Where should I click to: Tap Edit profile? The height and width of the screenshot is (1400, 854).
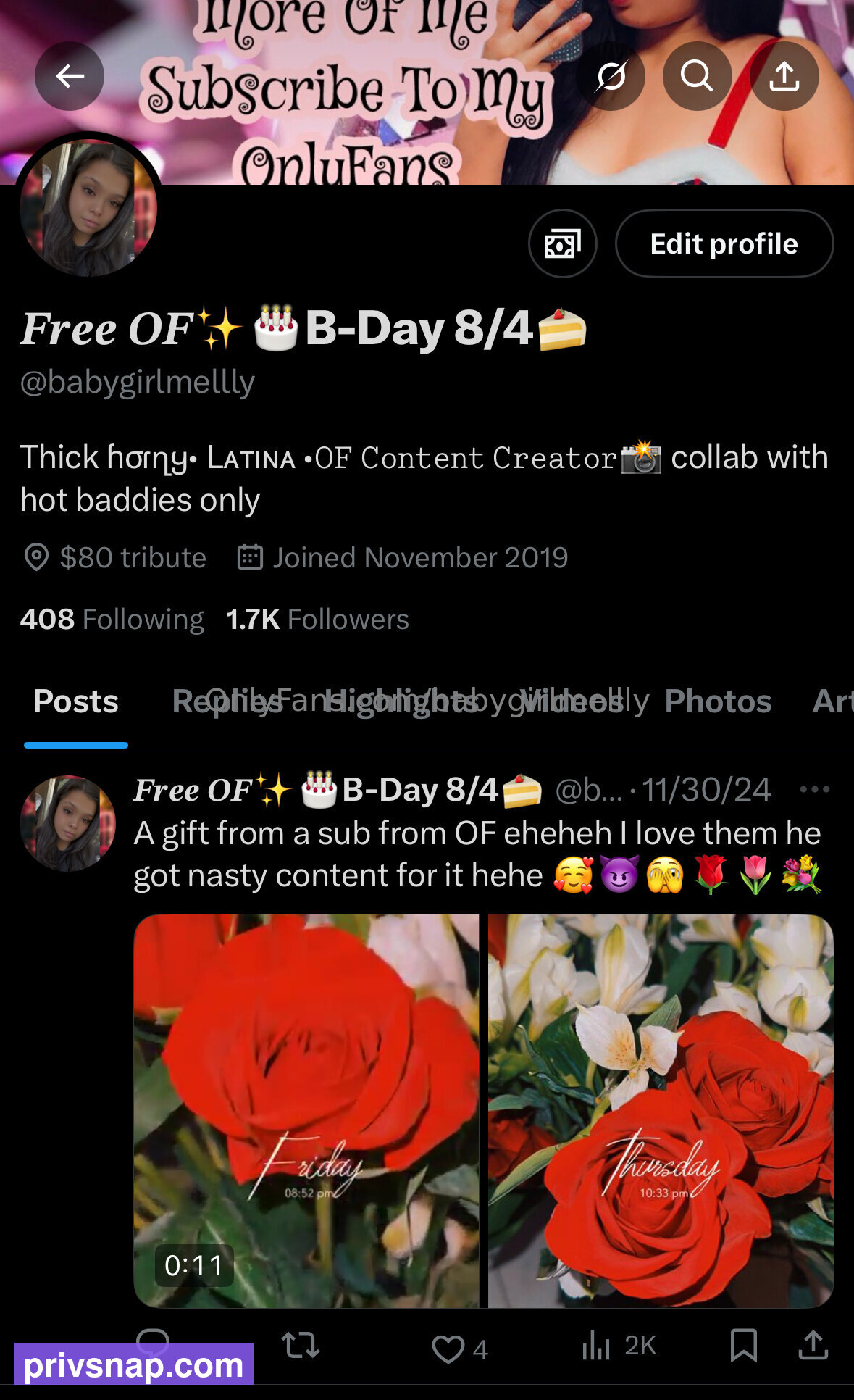tap(724, 243)
